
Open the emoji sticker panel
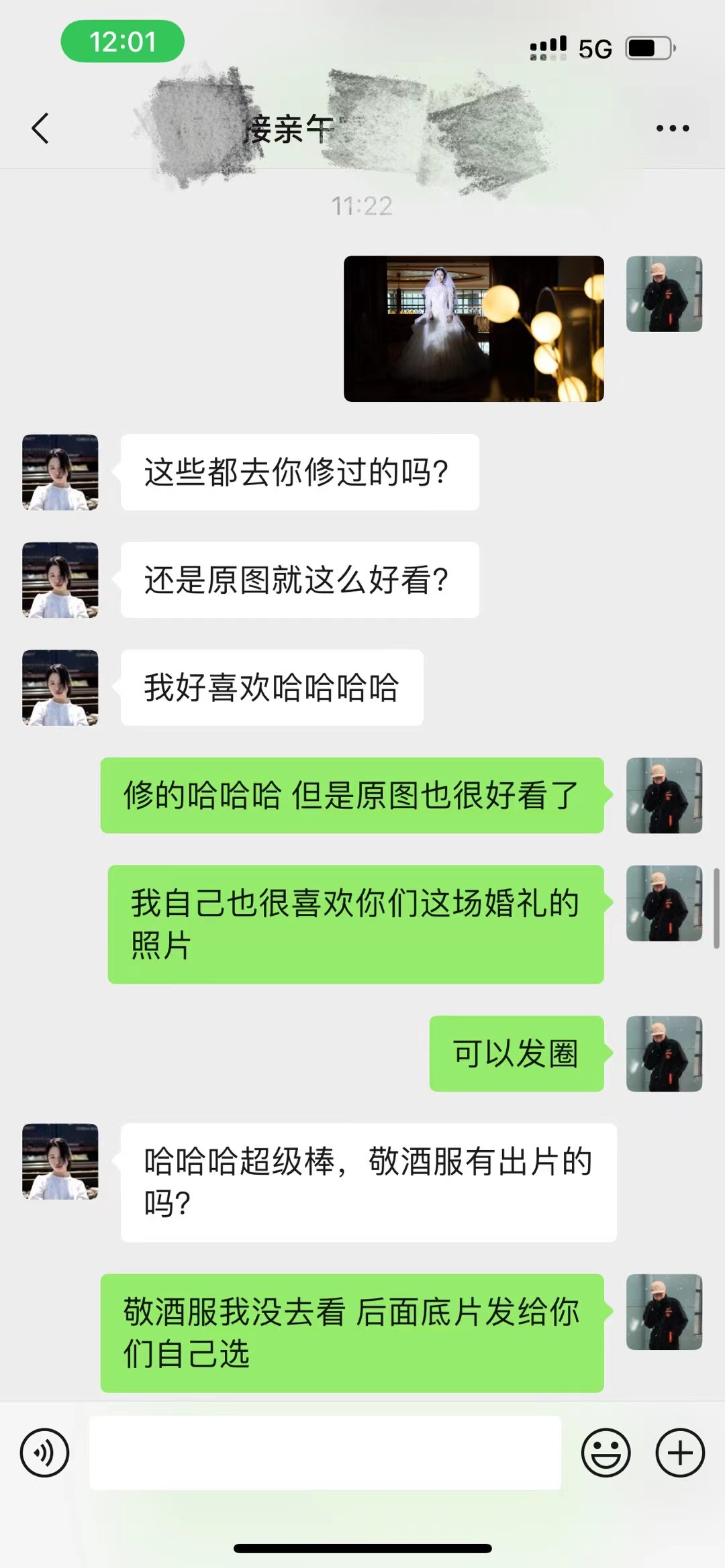tap(606, 1453)
